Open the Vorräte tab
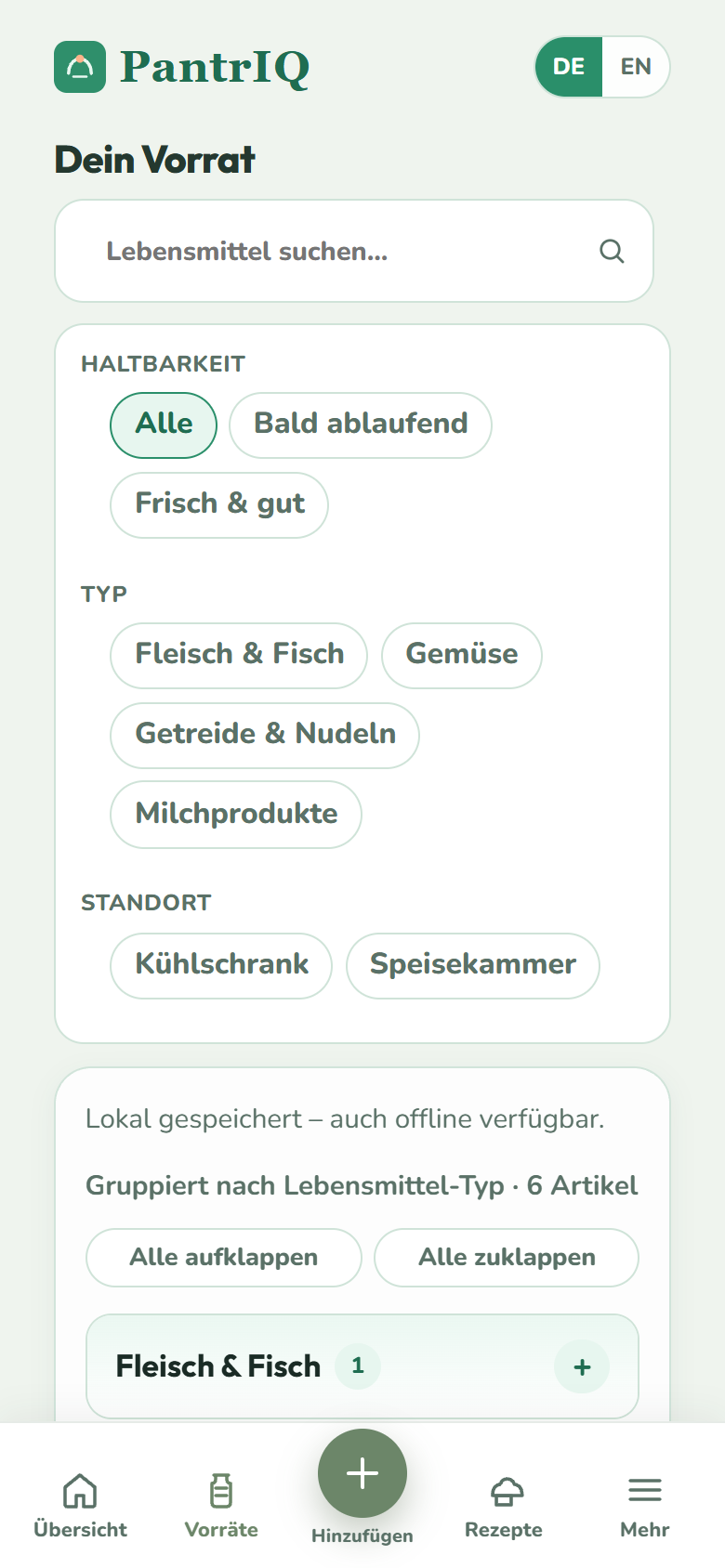725x1568 pixels. click(221, 1507)
